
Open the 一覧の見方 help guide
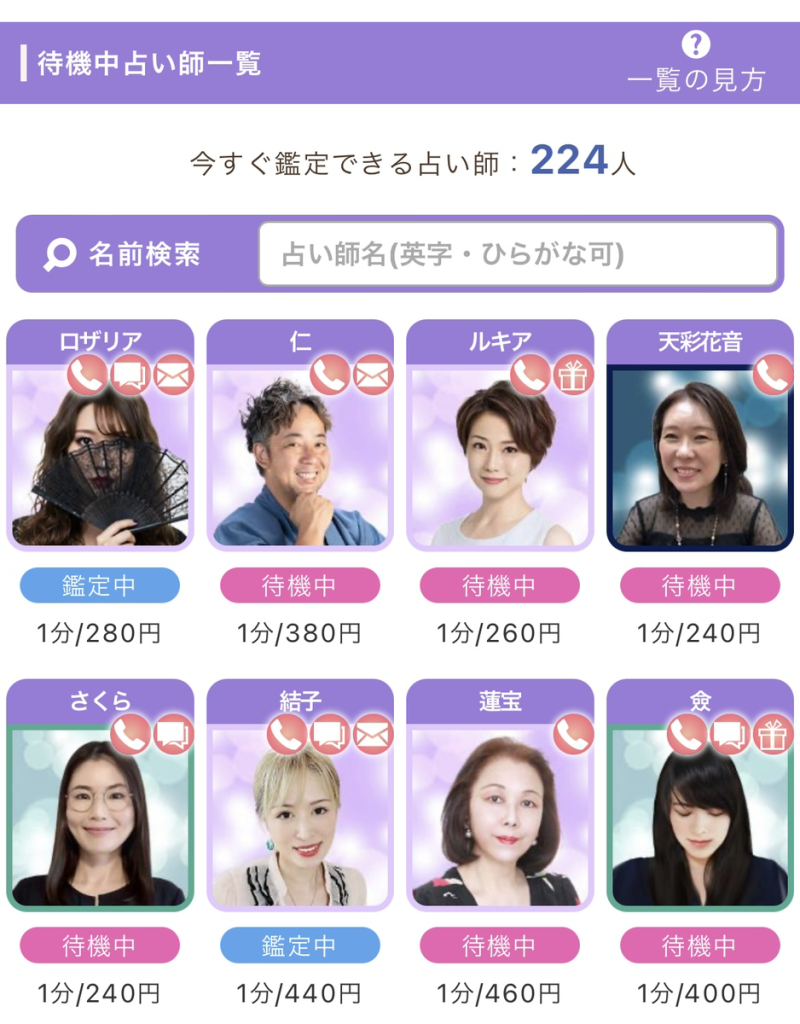[696, 62]
